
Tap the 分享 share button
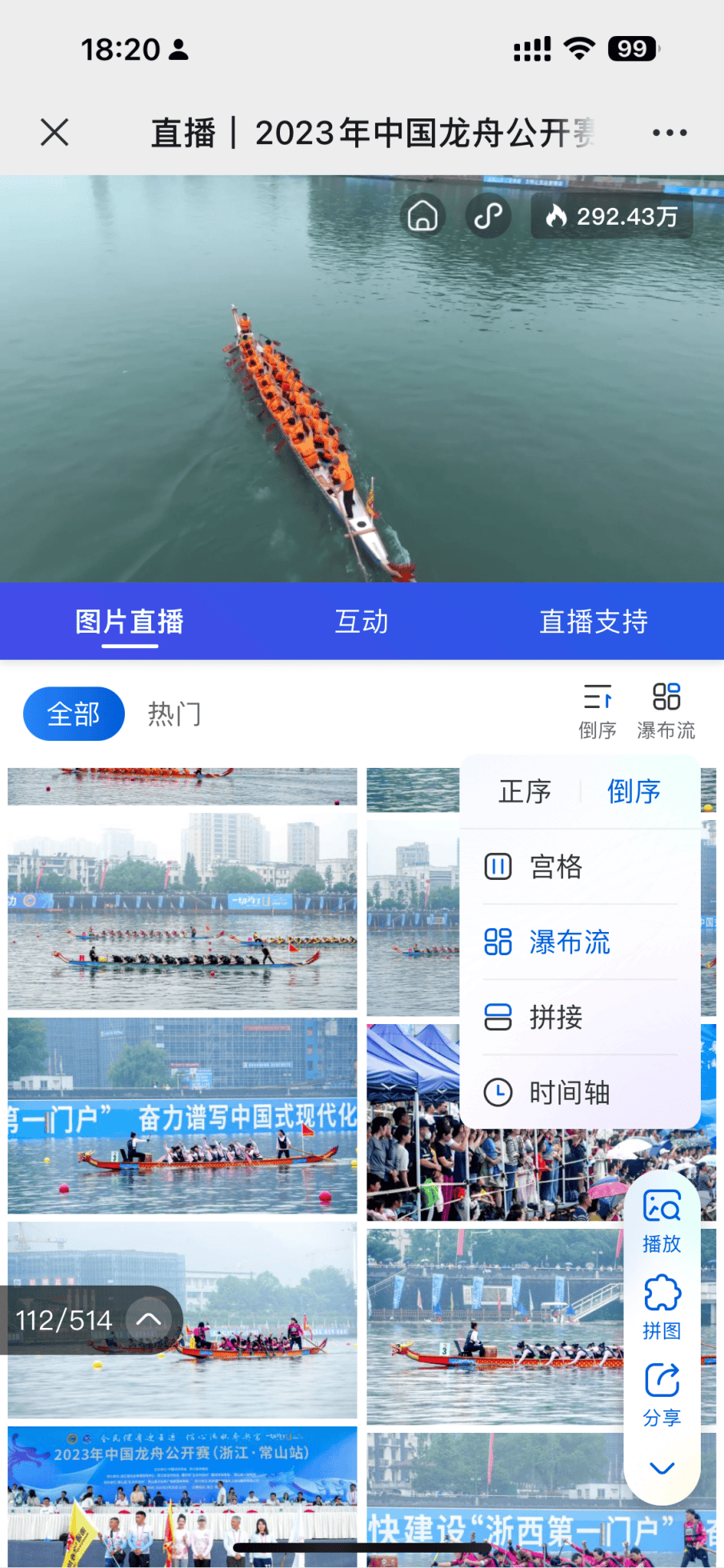662,1394
